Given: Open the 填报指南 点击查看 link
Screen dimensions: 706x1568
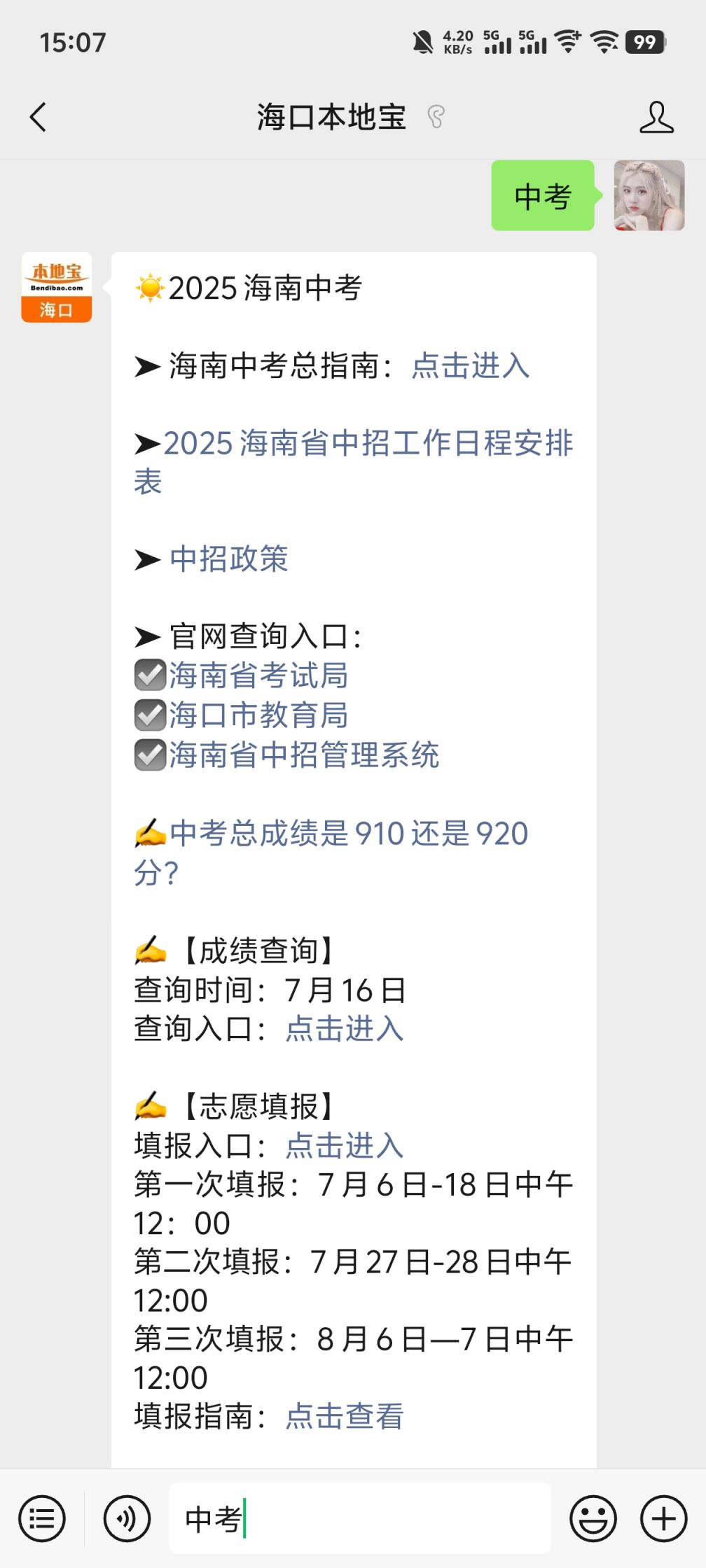Looking at the screenshot, I should 345,1416.
